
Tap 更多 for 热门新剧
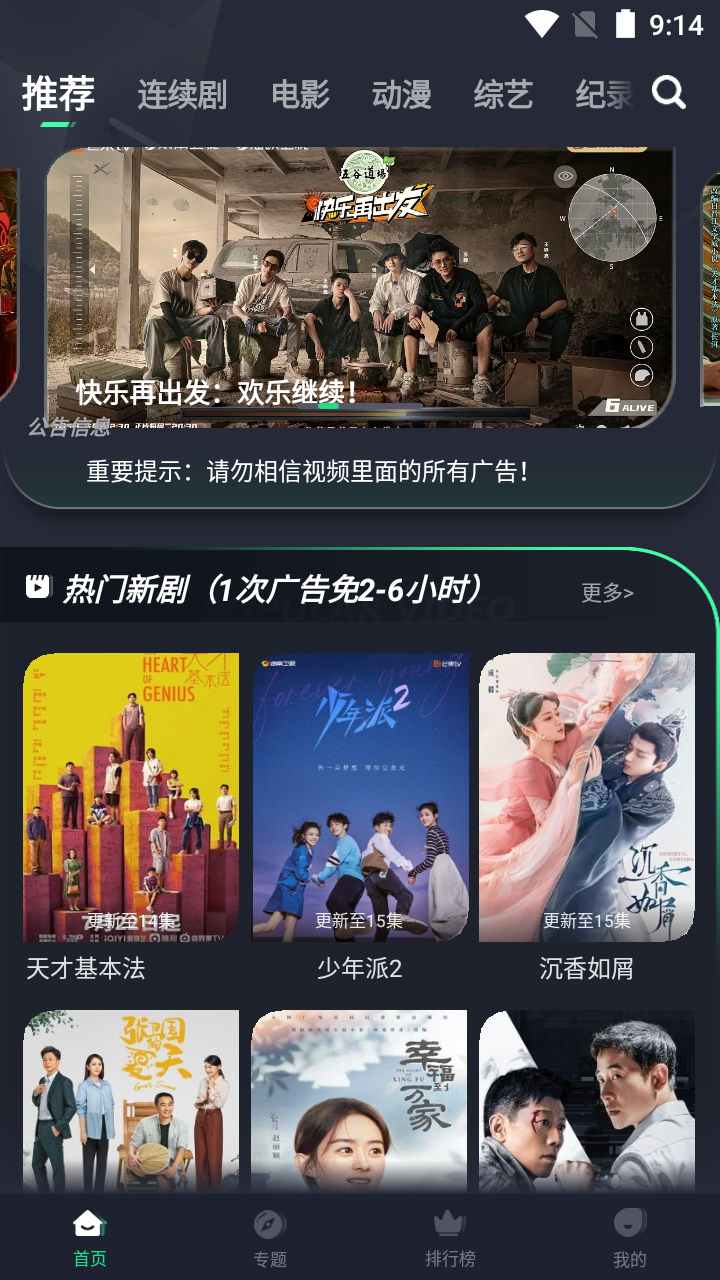[x=607, y=593]
